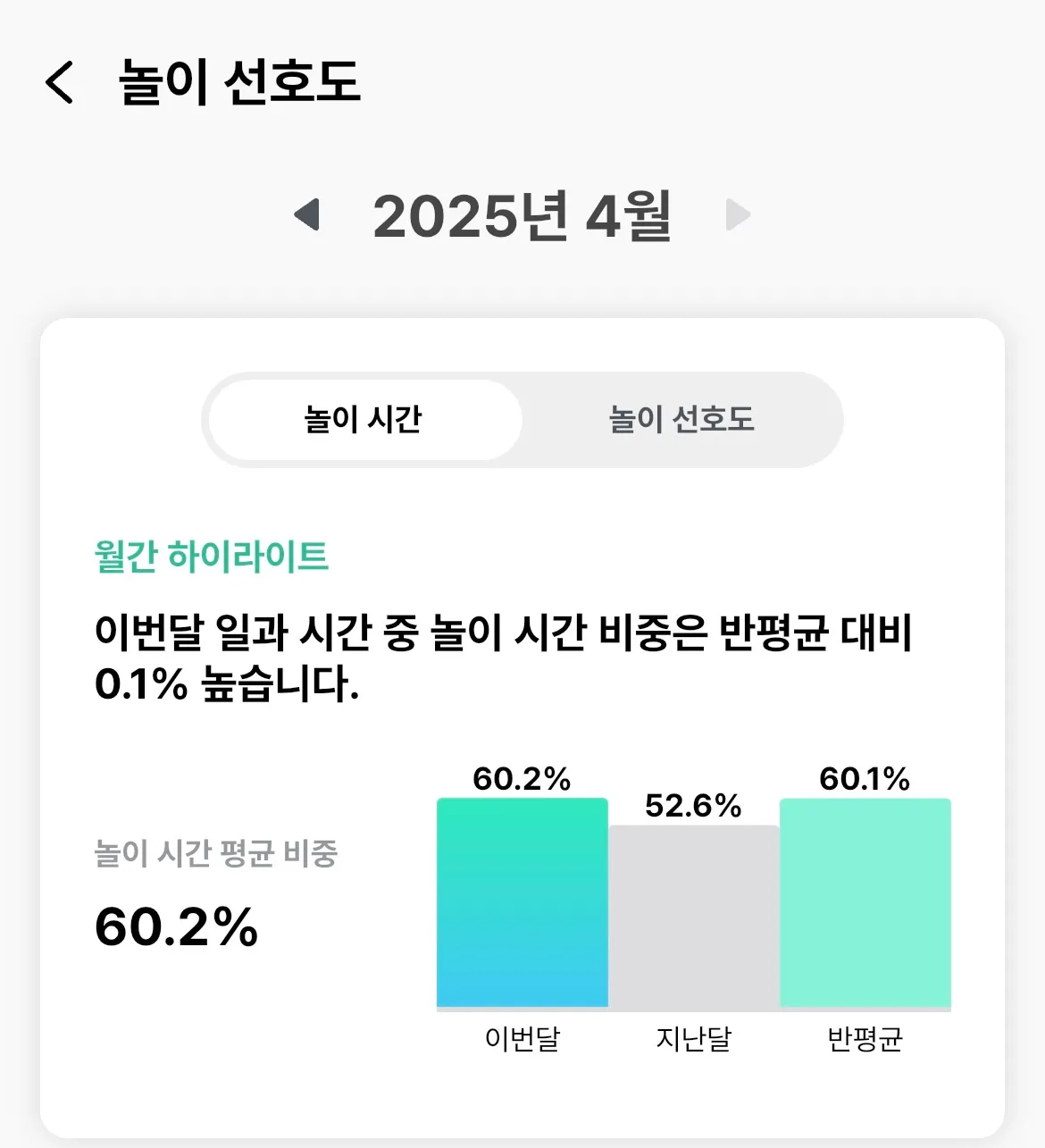Go back from 놀이 선호도 screen
Image resolution: width=1045 pixels, height=1148 pixels.
pos(60,83)
